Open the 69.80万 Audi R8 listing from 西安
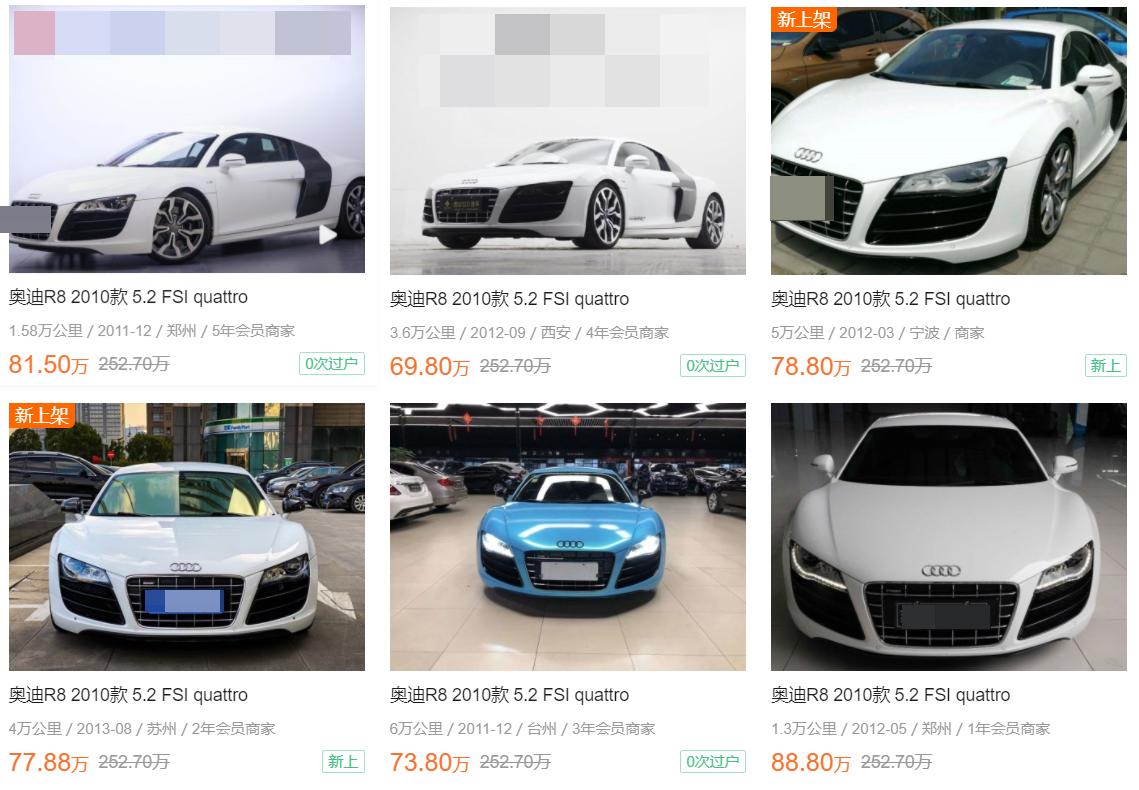Viewport: 1139px width, 790px height. [509, 299]
